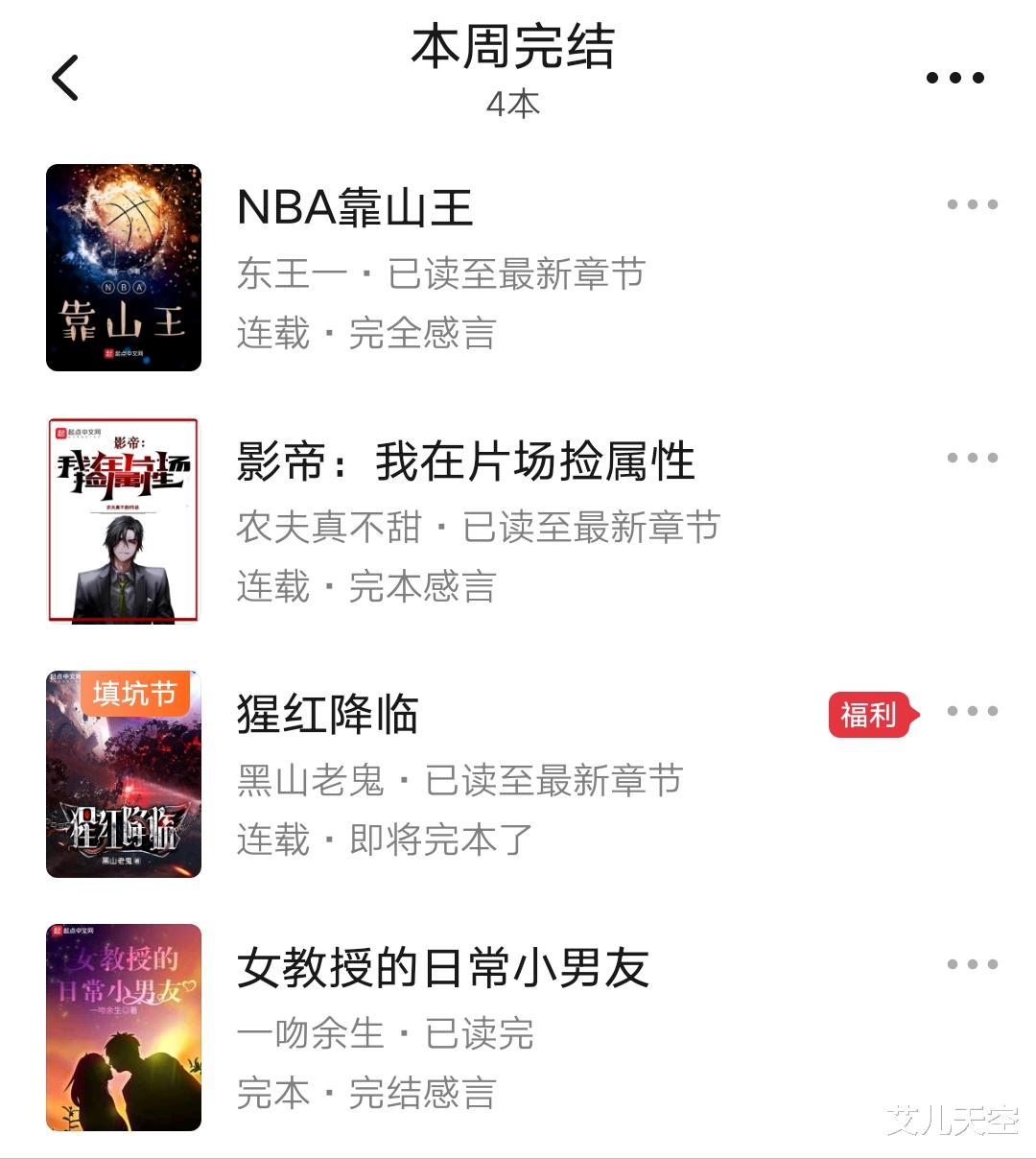Open 女教授的日常小男友
Viewport: 1036px width, 1159px height.
[442, 968]
